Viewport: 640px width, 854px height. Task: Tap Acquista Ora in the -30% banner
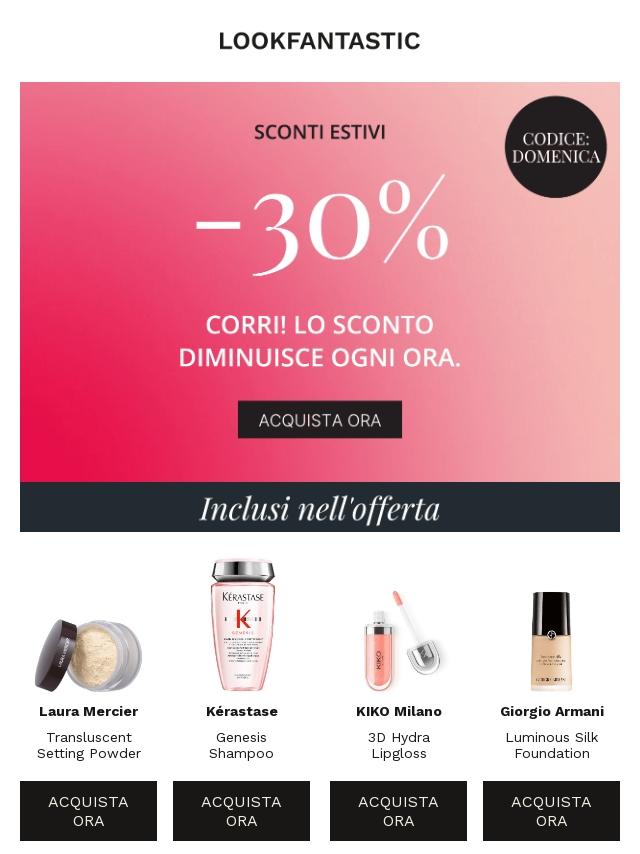pyautogui.click(x=320, y=420)
